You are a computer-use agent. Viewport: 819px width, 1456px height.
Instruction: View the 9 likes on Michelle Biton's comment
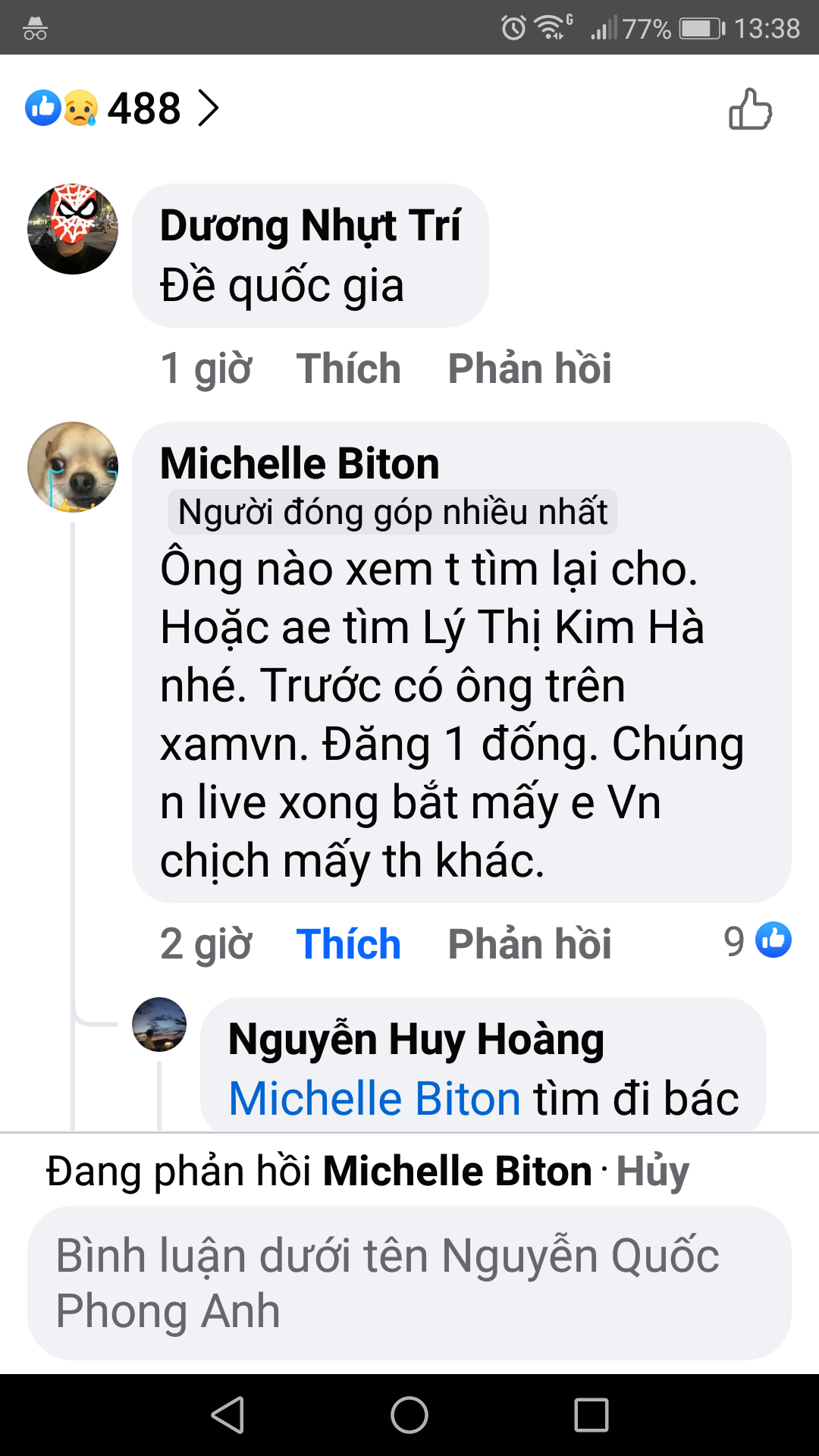pos(757,941)
